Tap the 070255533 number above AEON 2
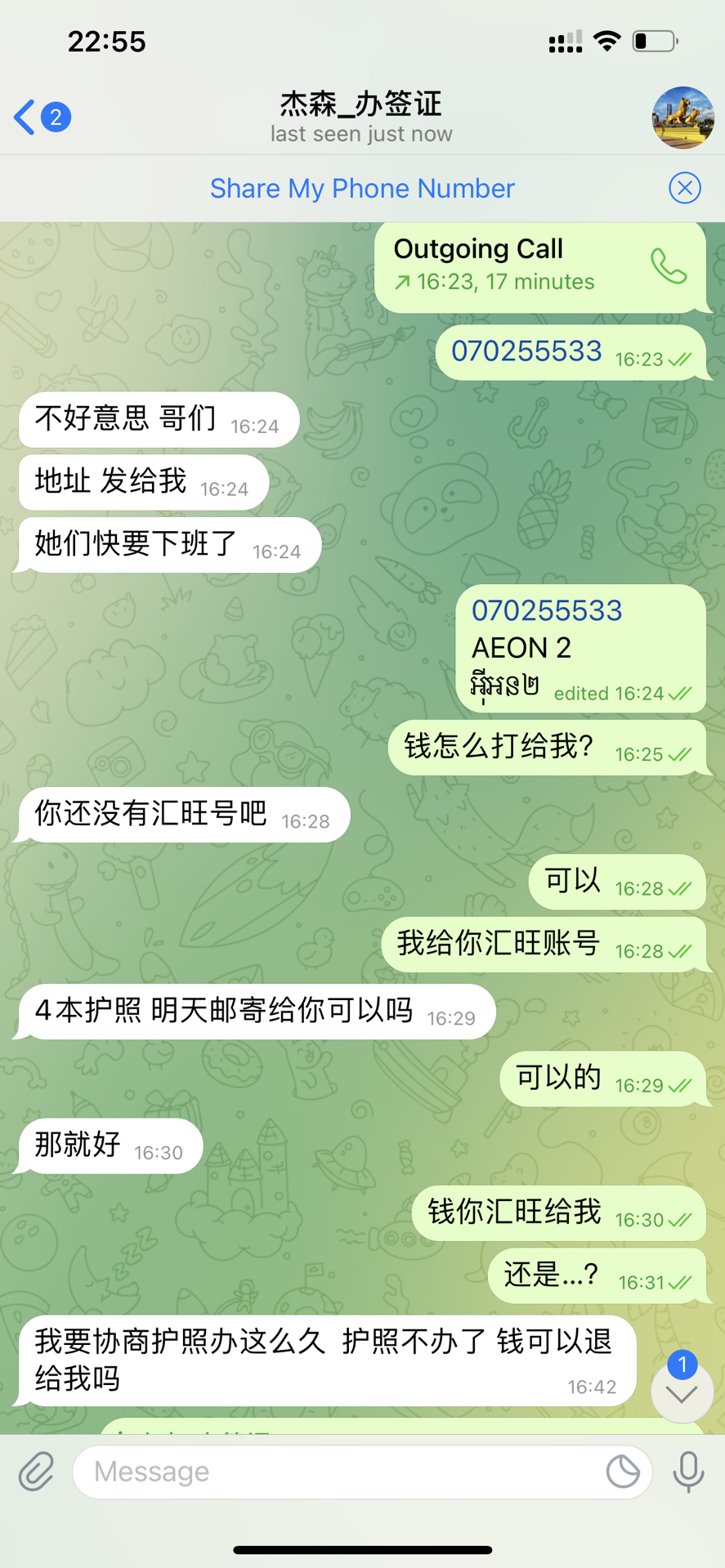The image size is (725, 1568). (547, 611)
